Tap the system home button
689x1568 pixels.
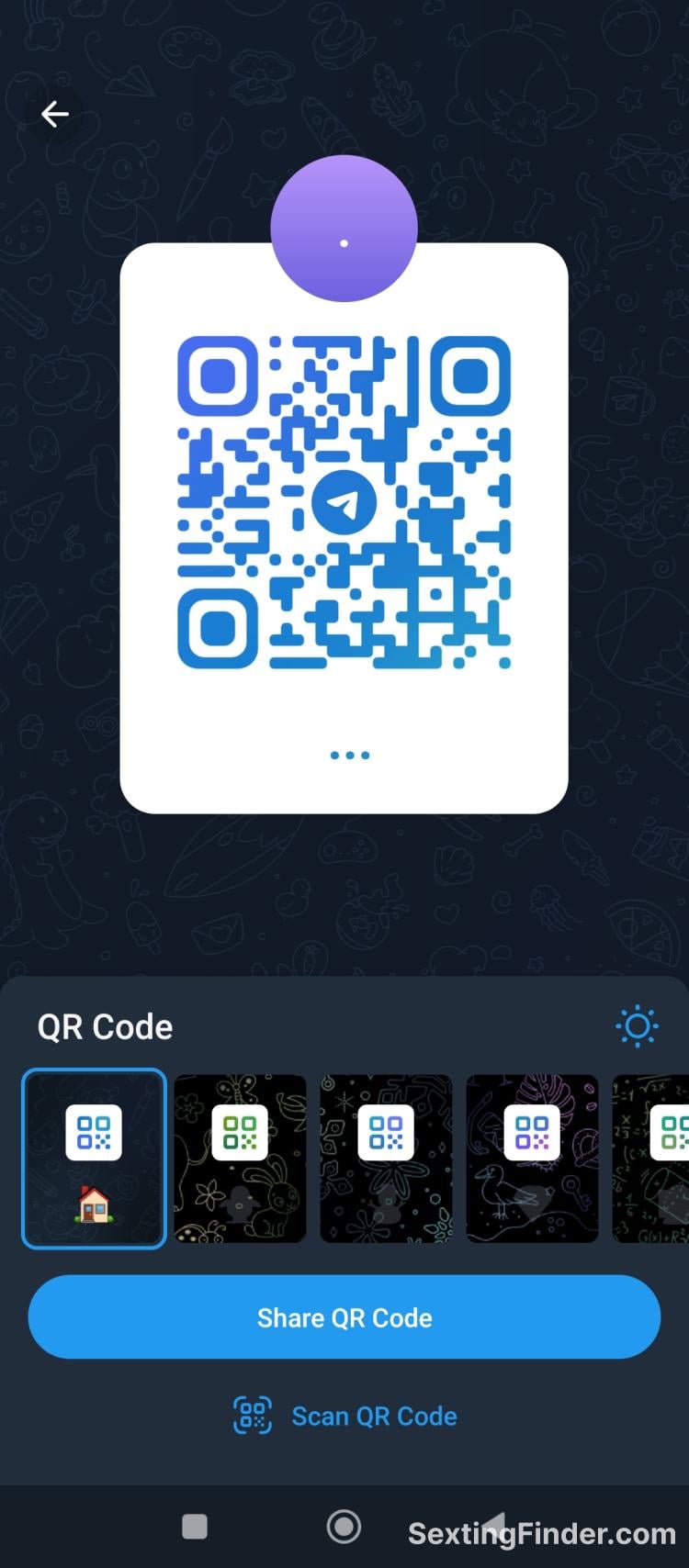point(344,1527)
